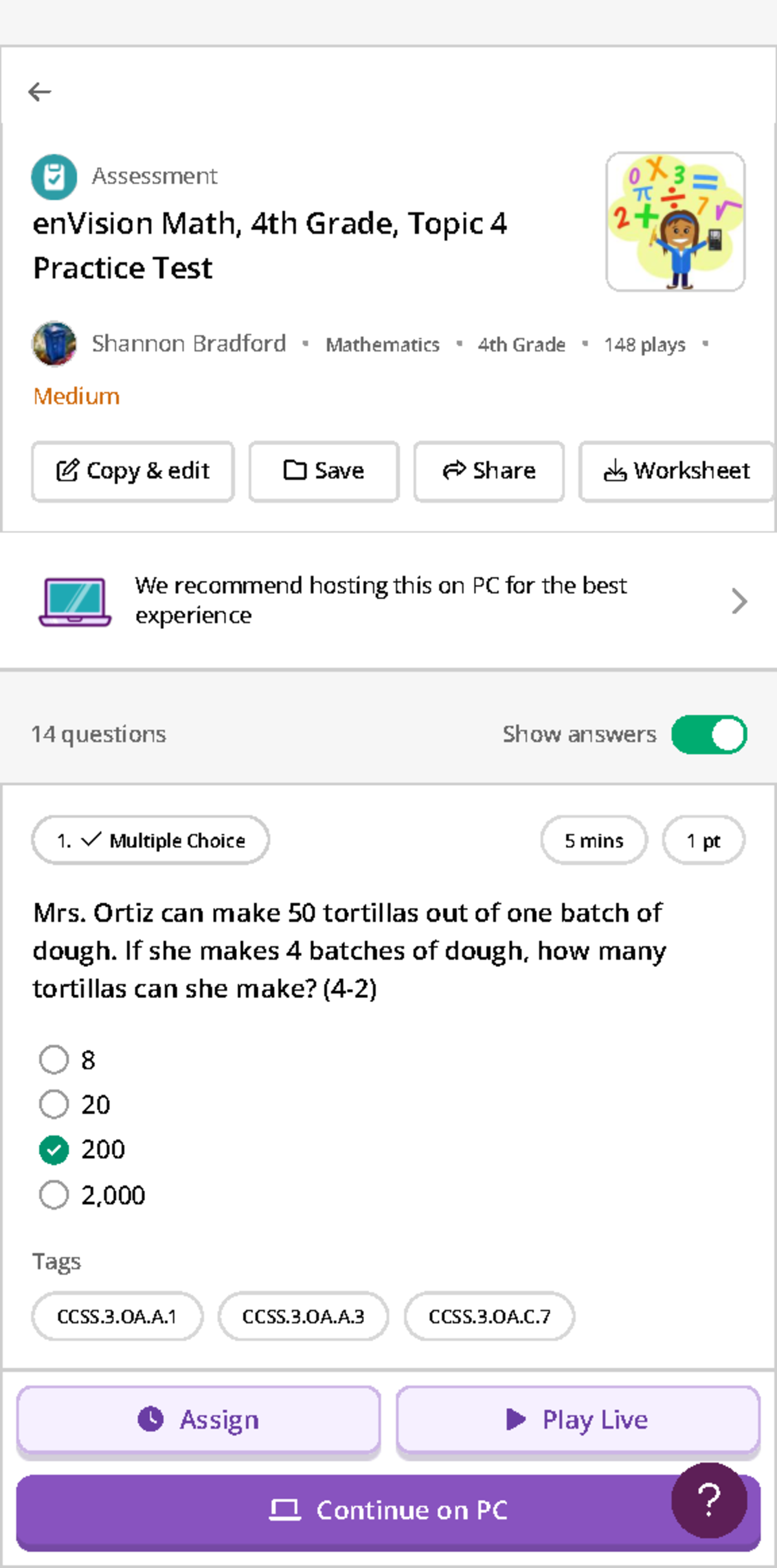777x1568 pixels.
Task: Choose the answer option 2,000
Action: click(x=54, y=1195)
